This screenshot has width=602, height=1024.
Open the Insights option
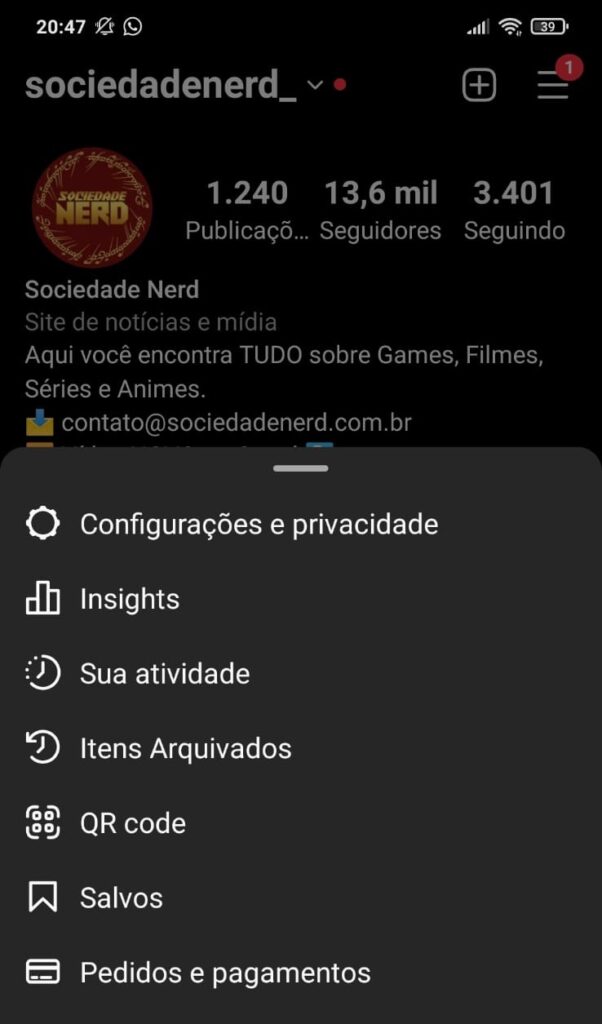tap(129, 599)
